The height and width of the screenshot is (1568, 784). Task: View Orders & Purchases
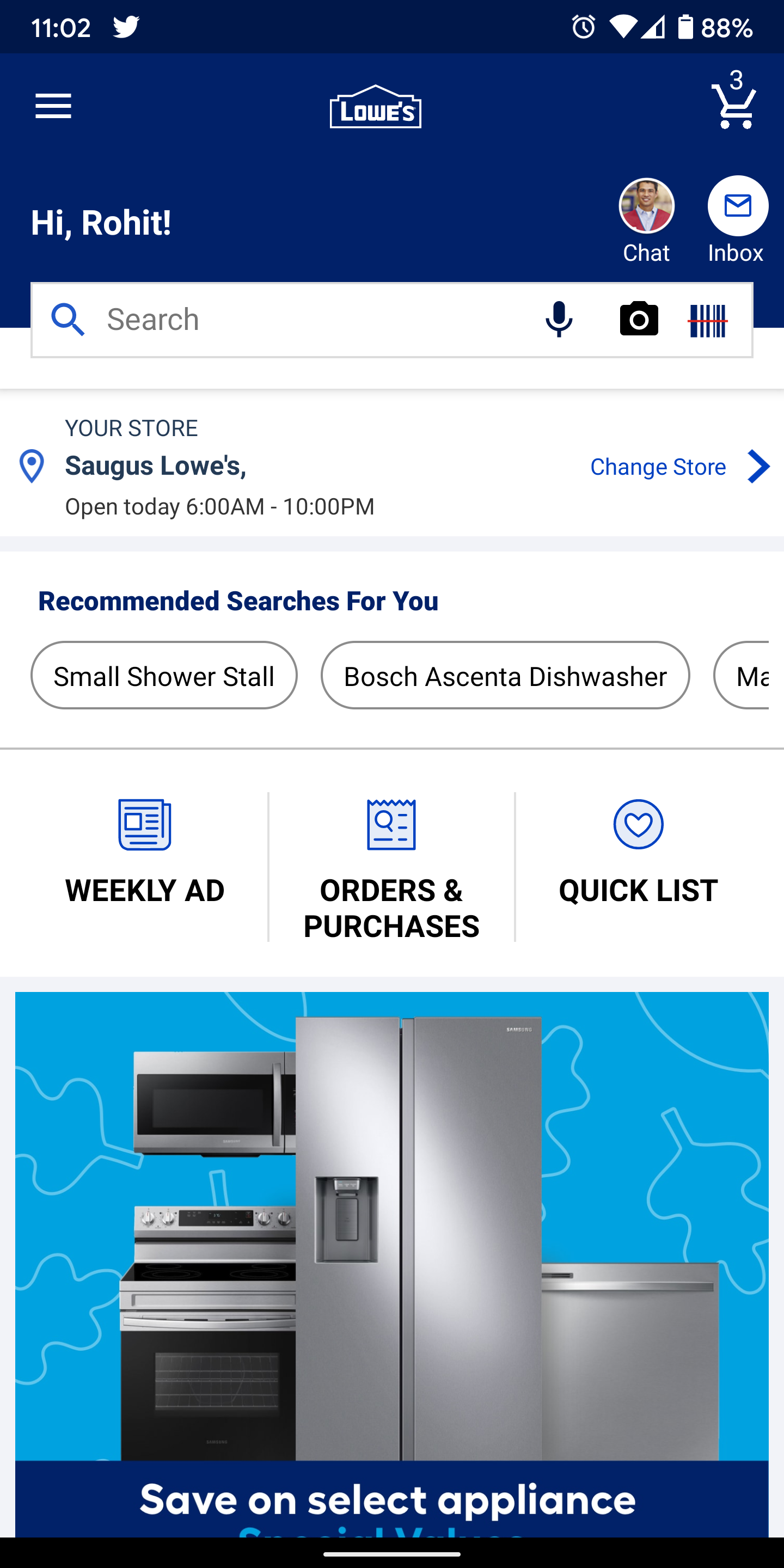click(391, 867)
